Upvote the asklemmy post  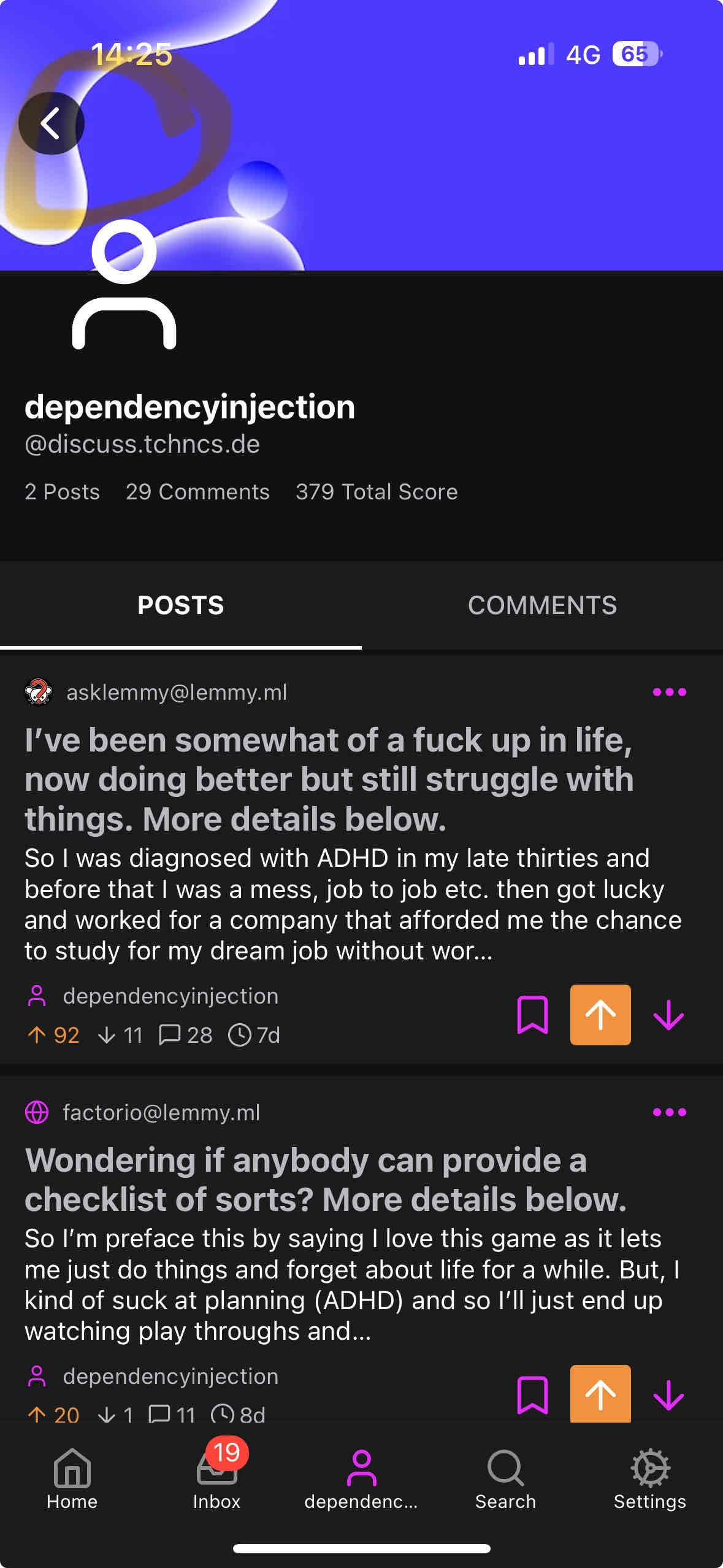(600, 1015)
